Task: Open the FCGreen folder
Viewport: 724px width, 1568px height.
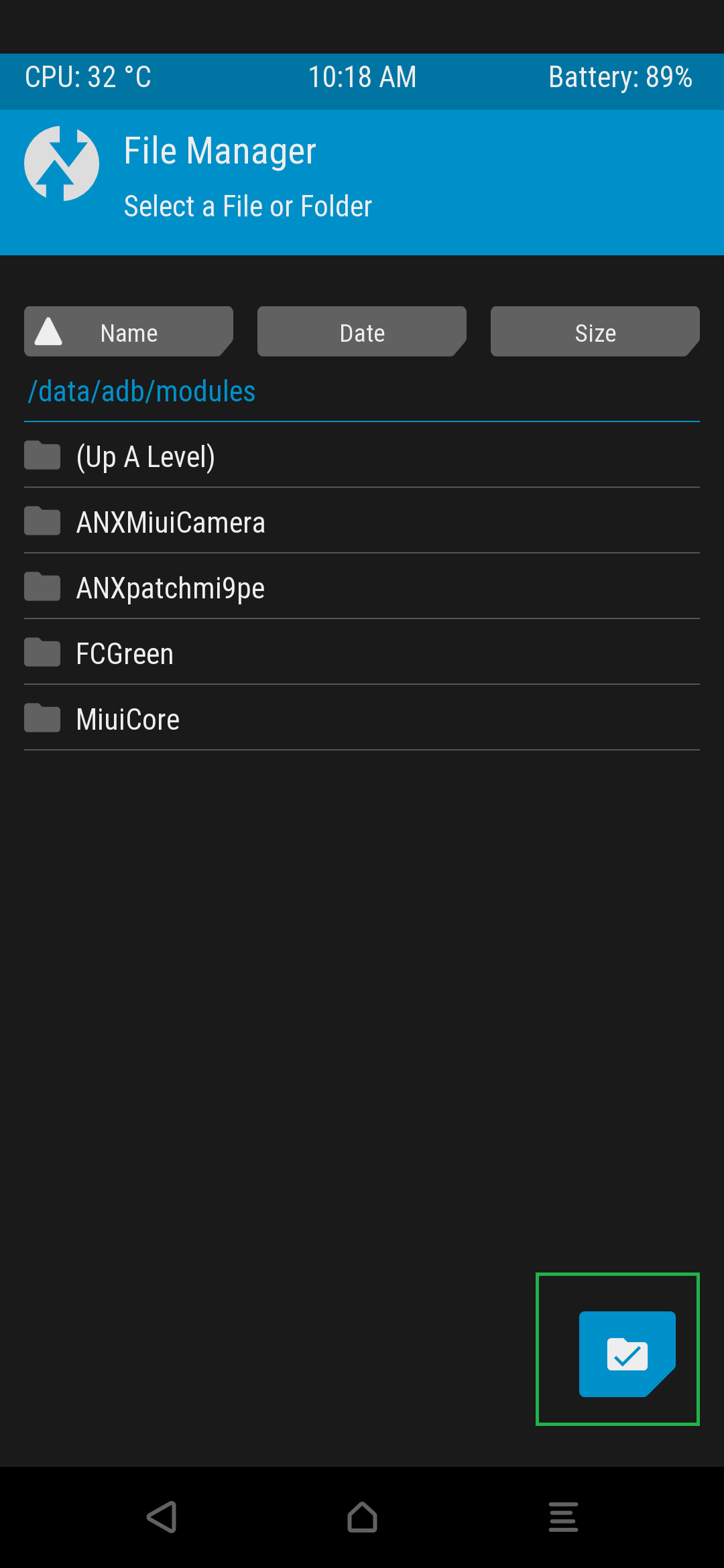Action: (125, 654)
